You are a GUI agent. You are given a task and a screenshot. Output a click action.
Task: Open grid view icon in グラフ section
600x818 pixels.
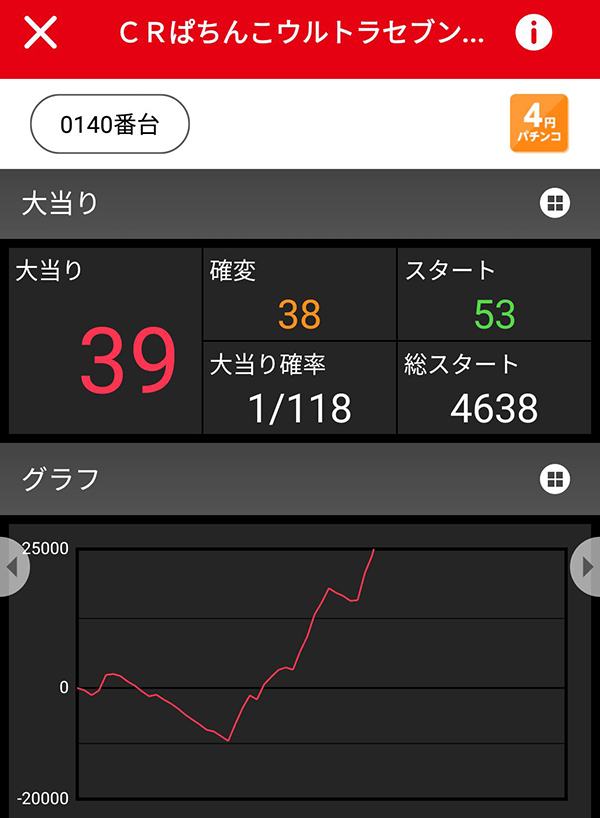(x=554, y=479)
